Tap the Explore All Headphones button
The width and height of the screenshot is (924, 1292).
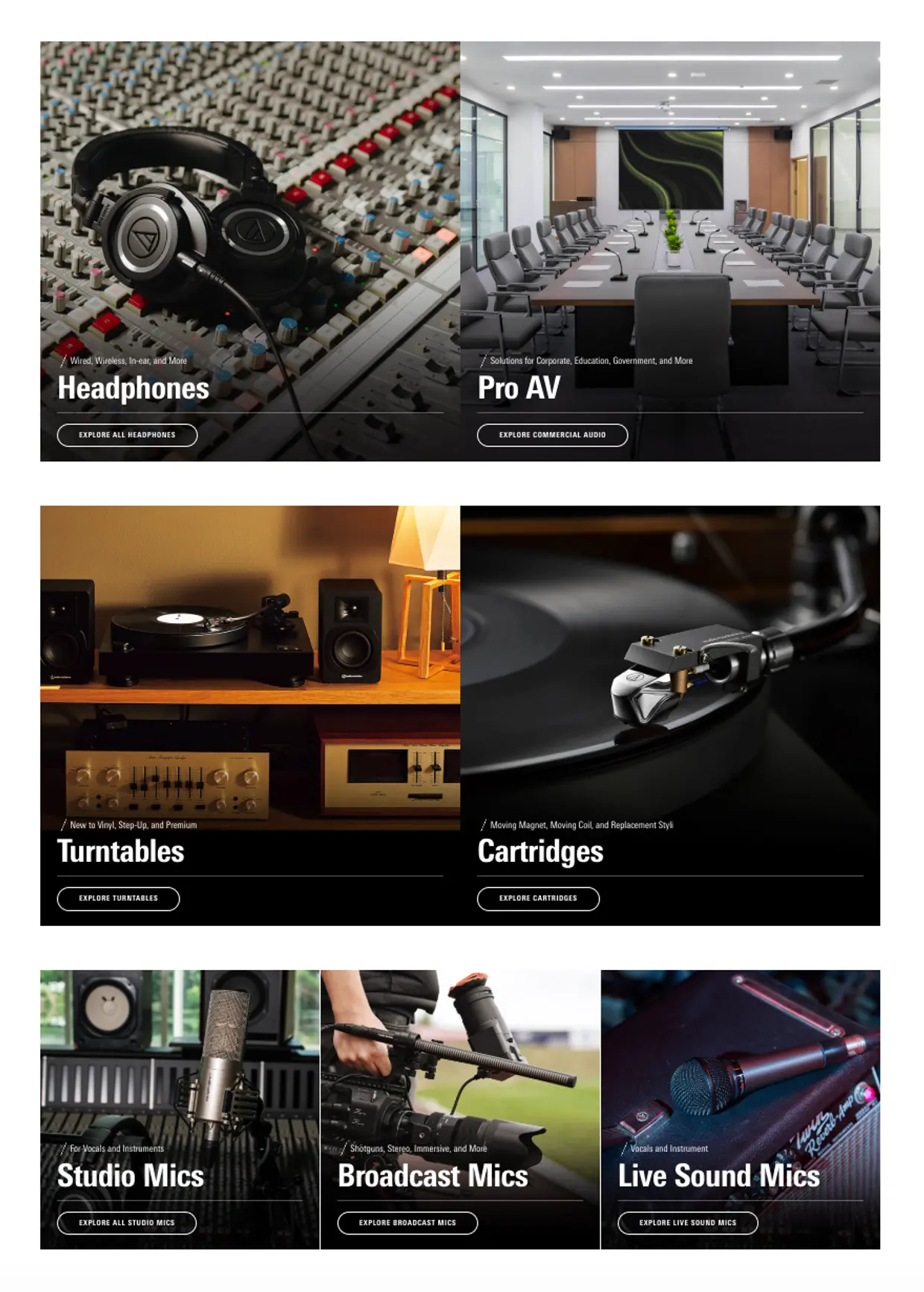click(127, 435)
